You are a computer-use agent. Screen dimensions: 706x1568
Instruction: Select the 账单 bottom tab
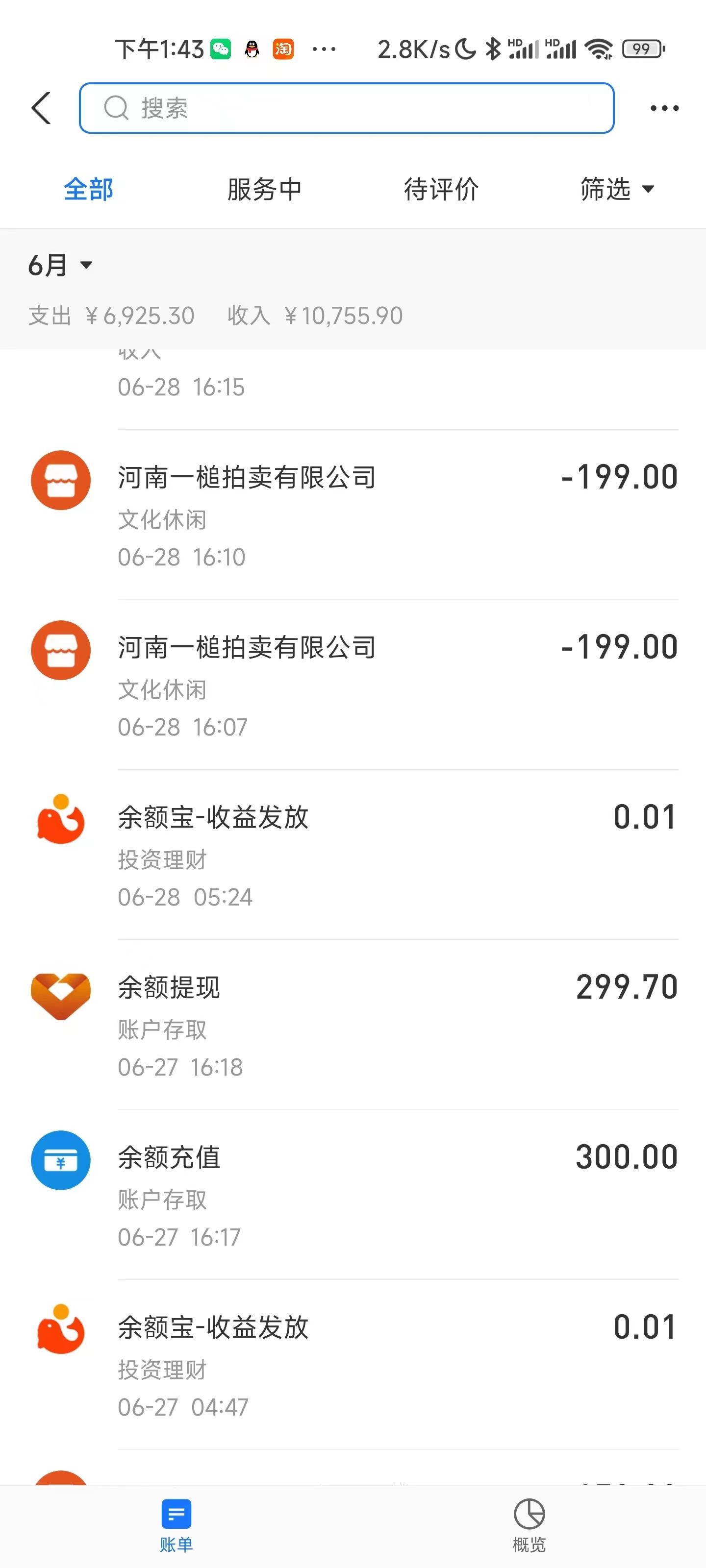click(176, 1525)
